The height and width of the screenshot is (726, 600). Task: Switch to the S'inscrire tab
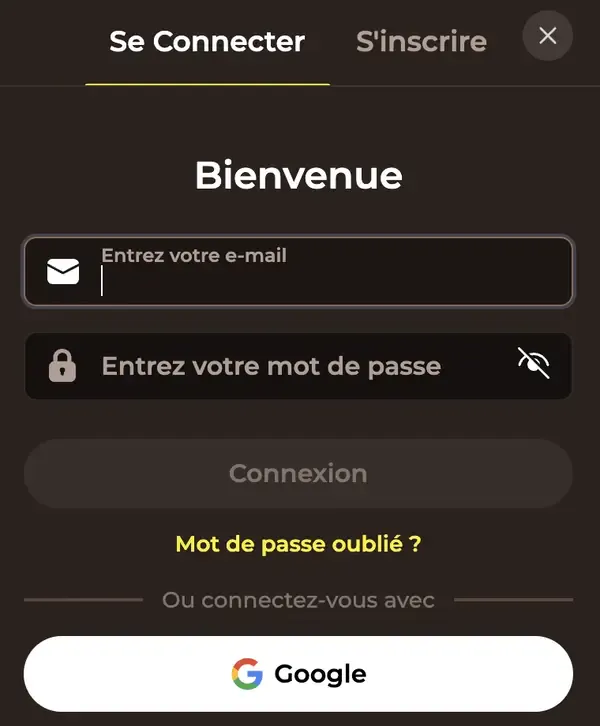(421, 42)
